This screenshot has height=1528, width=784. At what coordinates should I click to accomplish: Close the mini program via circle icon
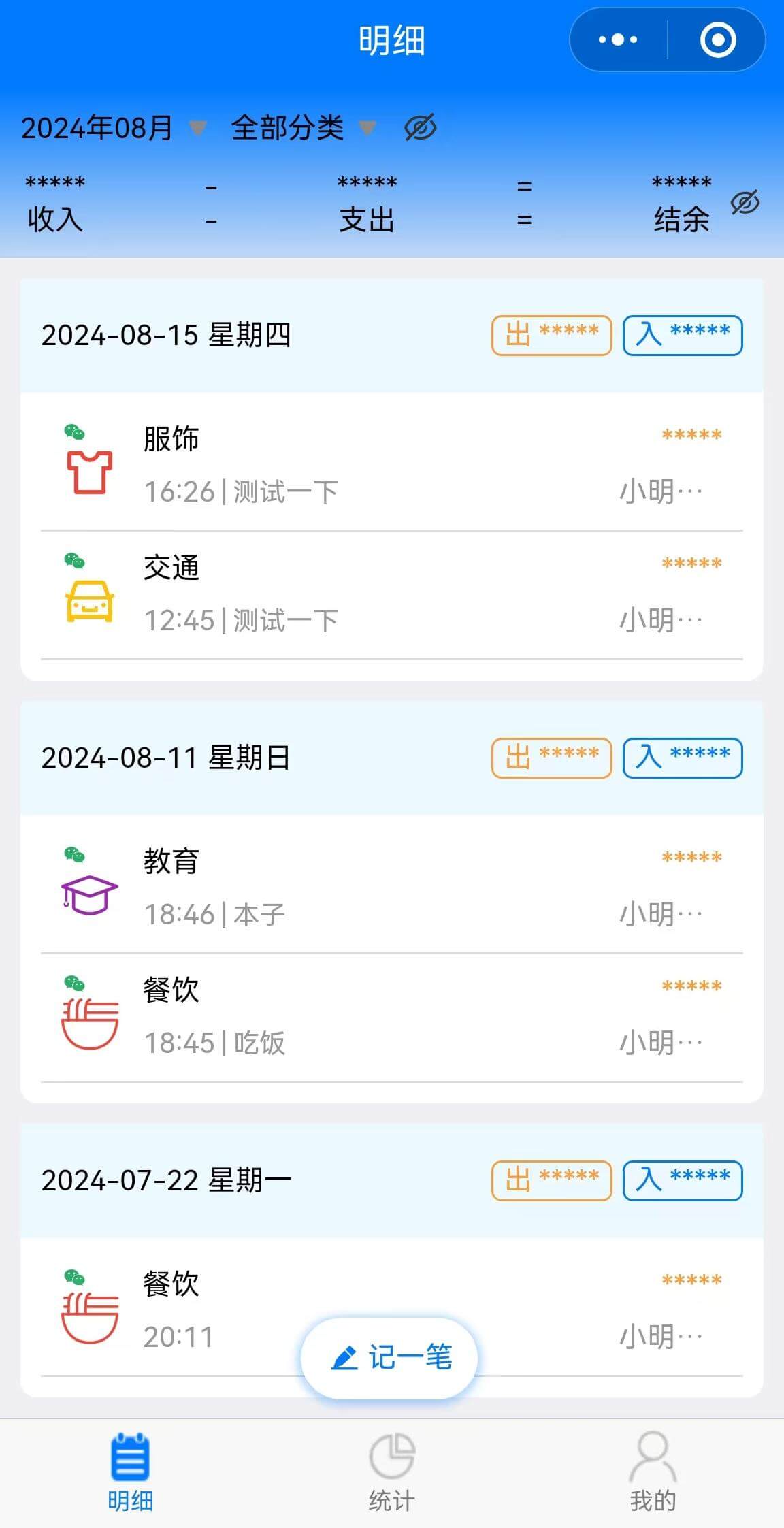(x=717, y=39)
